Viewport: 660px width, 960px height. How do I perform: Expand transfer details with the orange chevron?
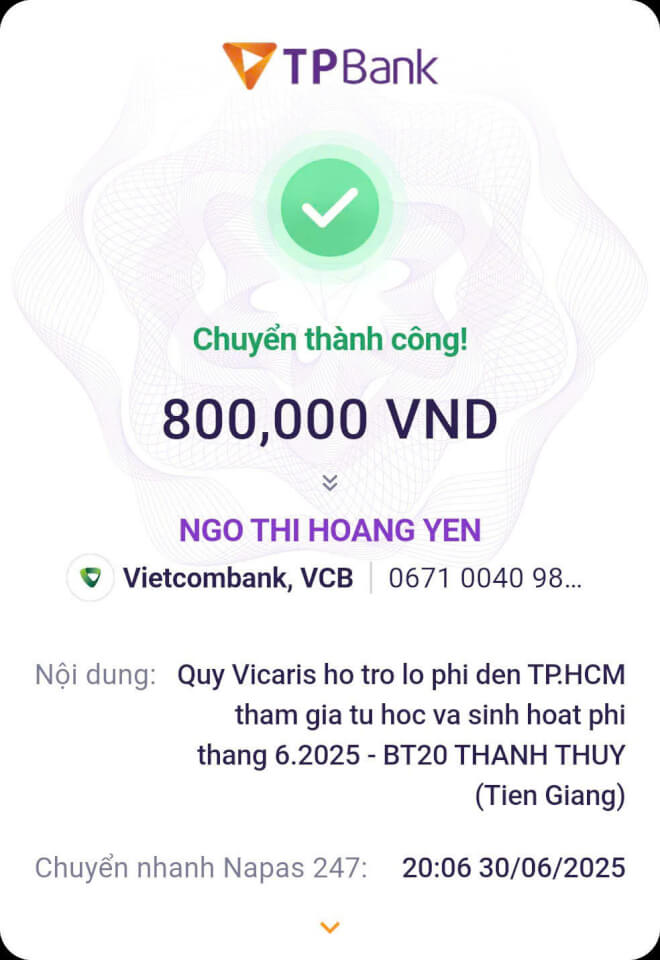(x=330, y=927)
